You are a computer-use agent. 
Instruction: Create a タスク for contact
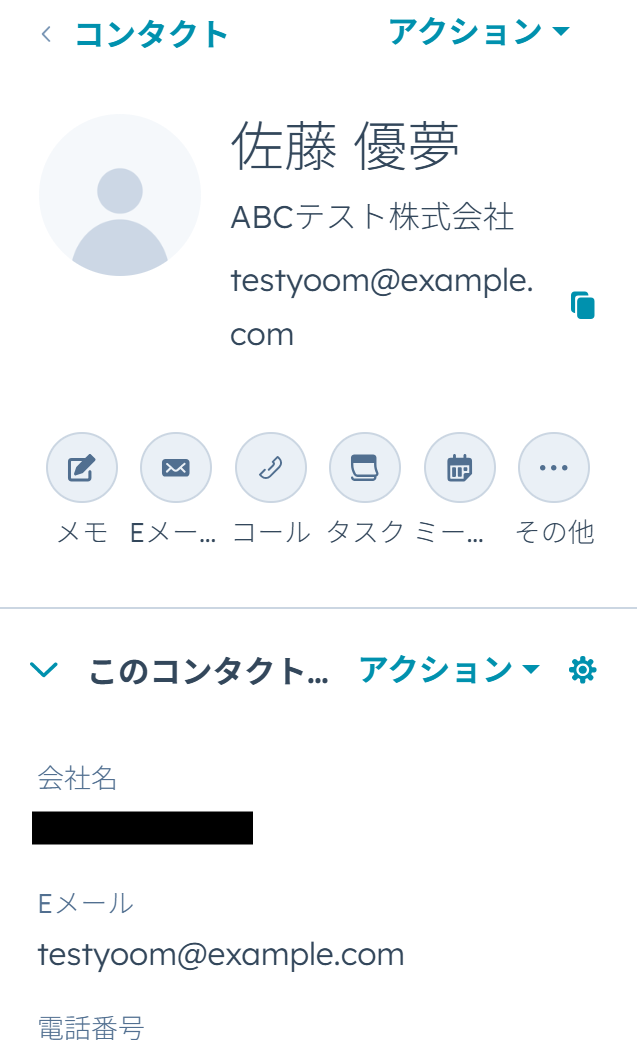[x=365, y=467]
